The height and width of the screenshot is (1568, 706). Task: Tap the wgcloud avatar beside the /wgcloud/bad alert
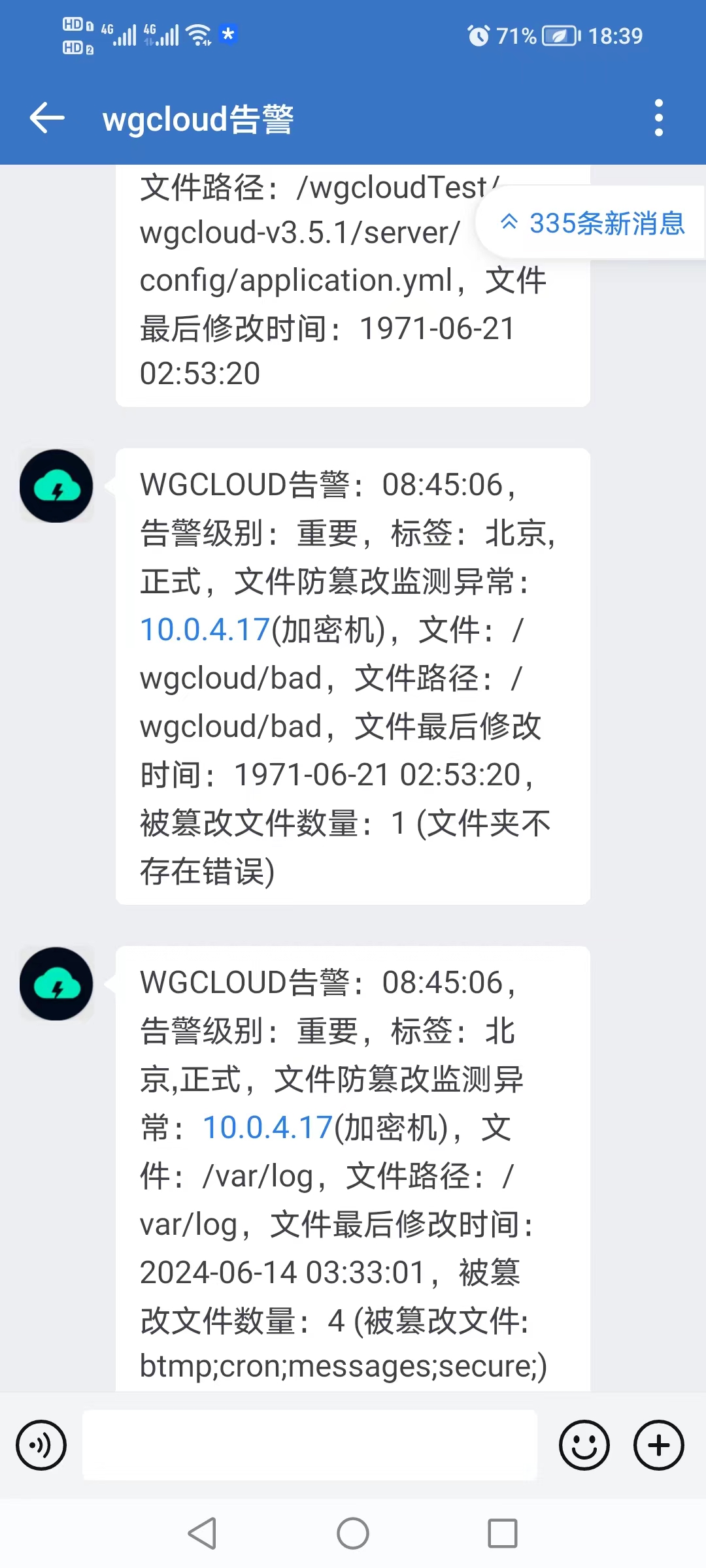(x=56, y=485)
